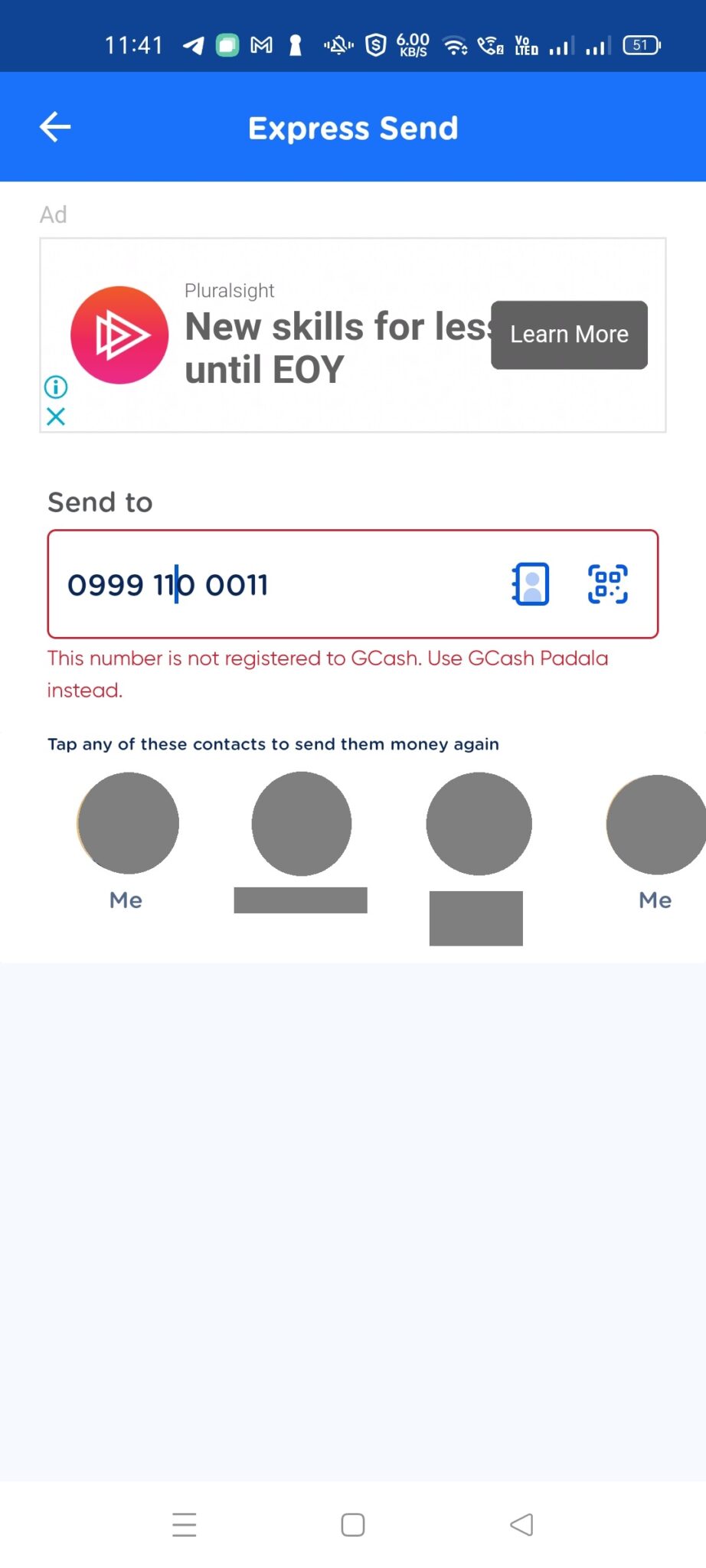
Task: Select the second recent contact avatar
Action: pyautogui.click(x=301, y=822)
